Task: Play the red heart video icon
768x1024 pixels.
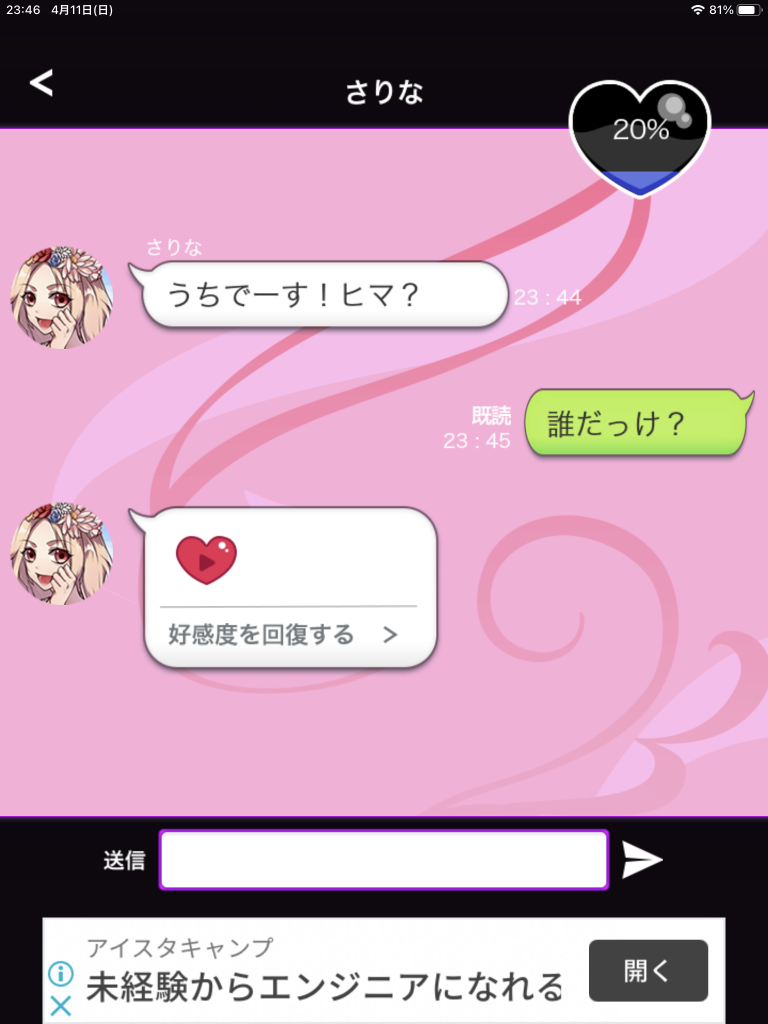Action: (x=206, y=560)
